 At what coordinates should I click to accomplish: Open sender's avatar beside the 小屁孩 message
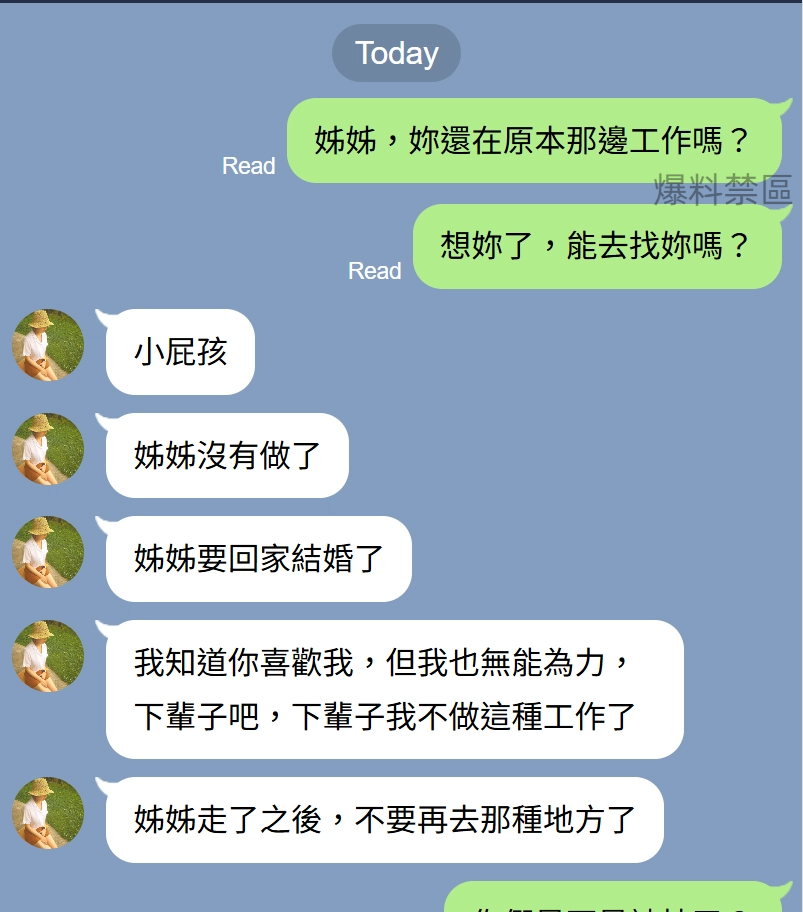coord(47,345)
